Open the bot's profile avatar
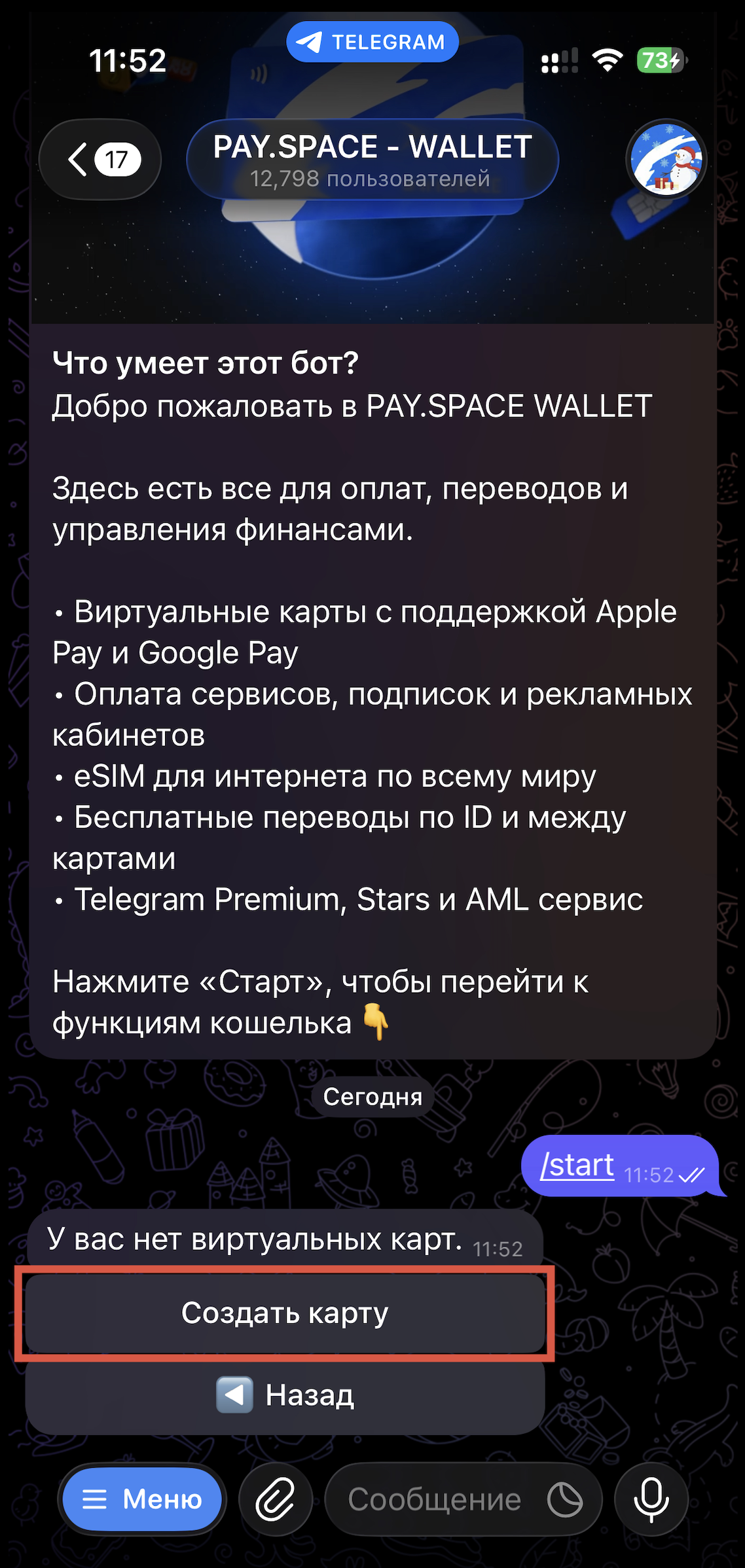This screenshot has width=745, height=1568. click(x=666, y=159)
